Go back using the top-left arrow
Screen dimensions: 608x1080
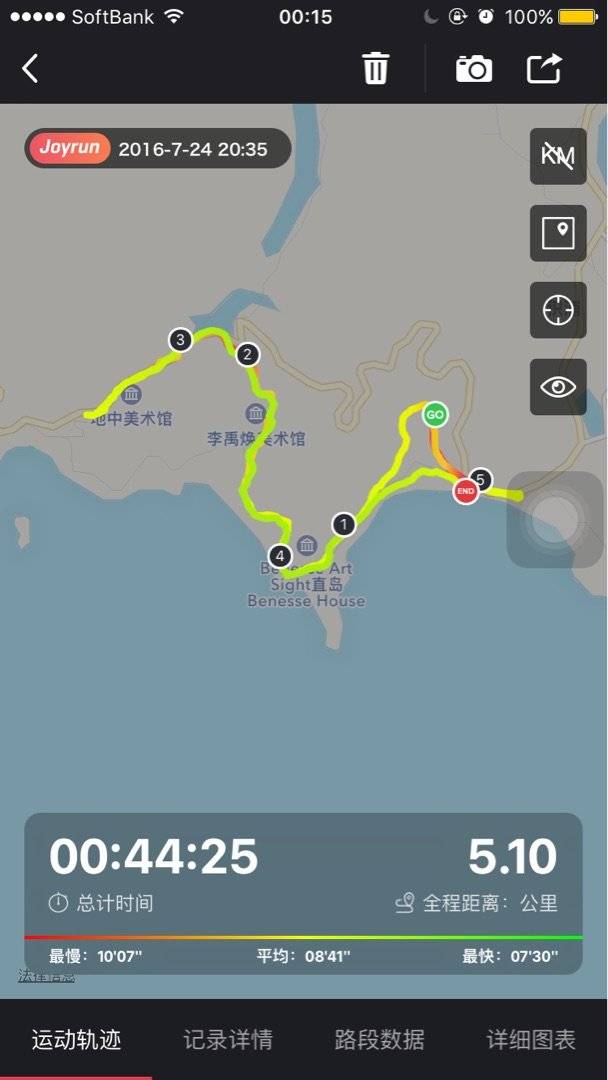tap(31, 69)
